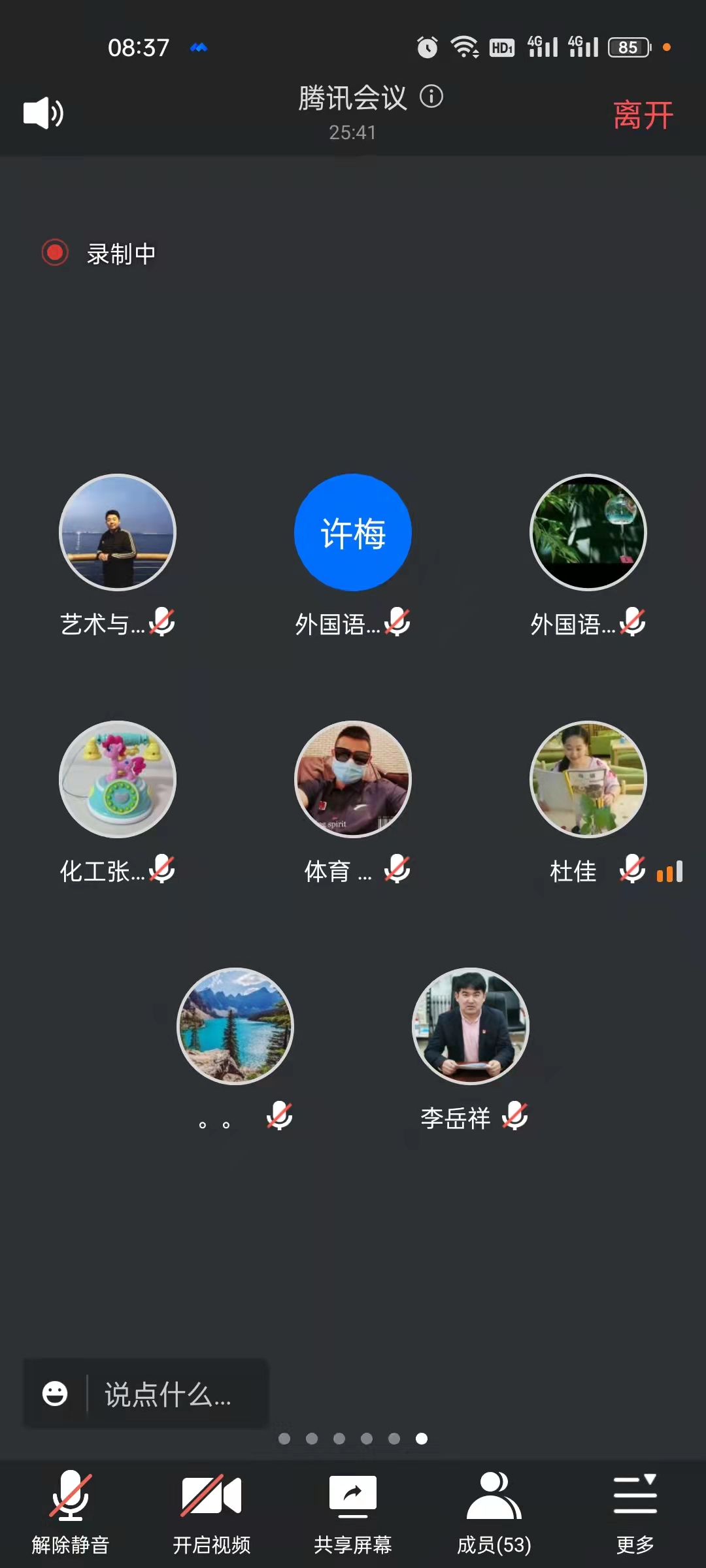Select 许梅 participant avatar

pyautogui.click(x=353, y=532)
